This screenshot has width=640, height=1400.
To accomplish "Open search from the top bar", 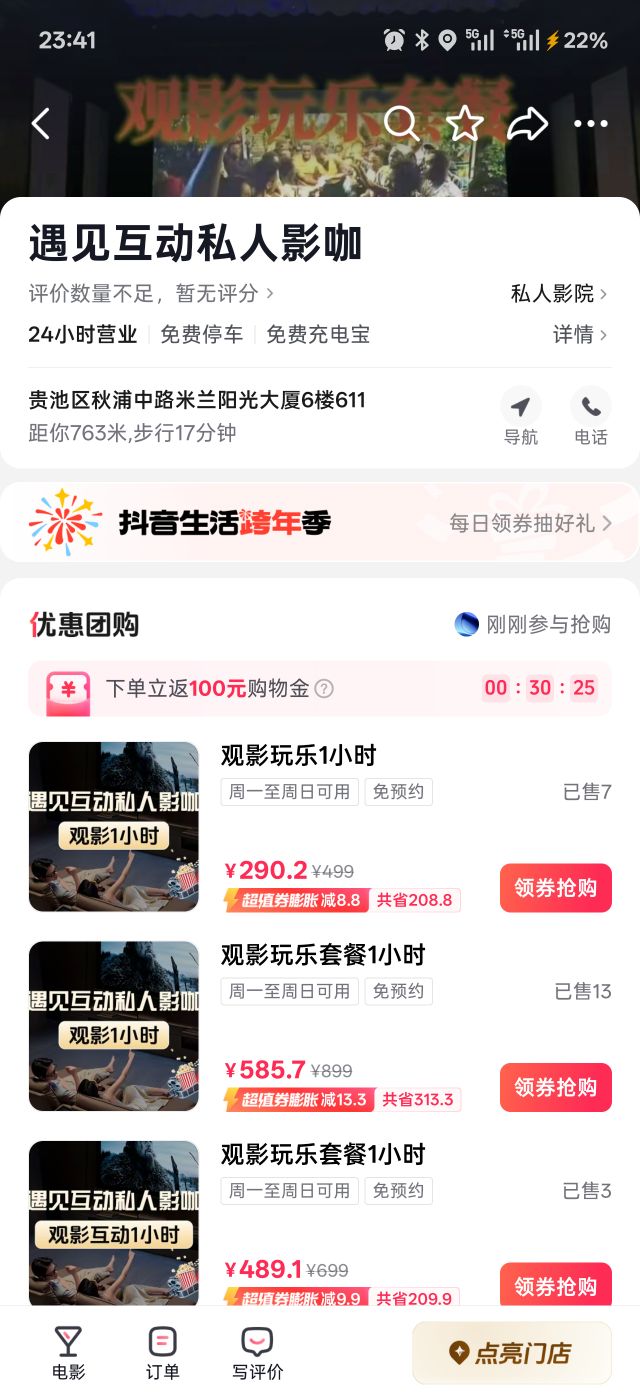I will coord(401,124).
